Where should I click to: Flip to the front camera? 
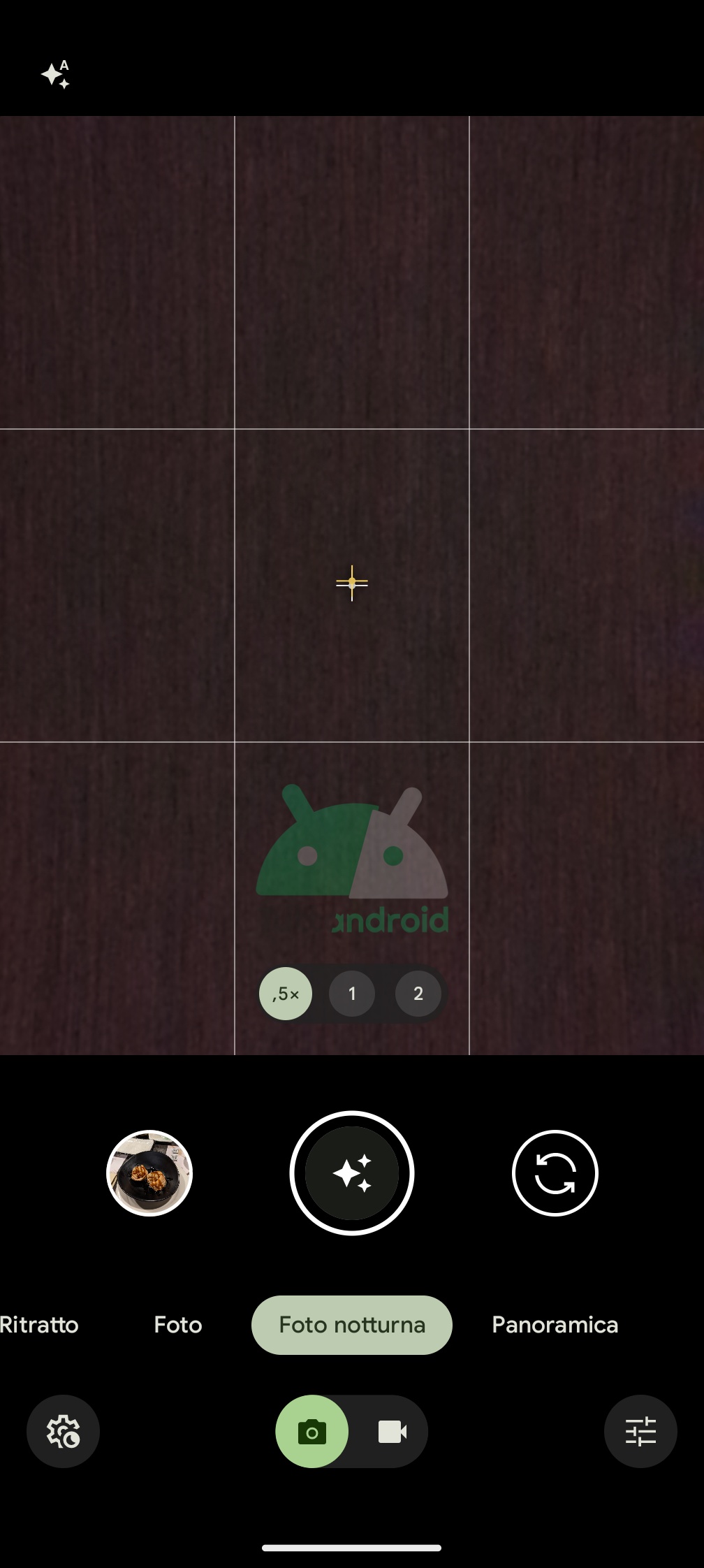tap(555, 1173)
